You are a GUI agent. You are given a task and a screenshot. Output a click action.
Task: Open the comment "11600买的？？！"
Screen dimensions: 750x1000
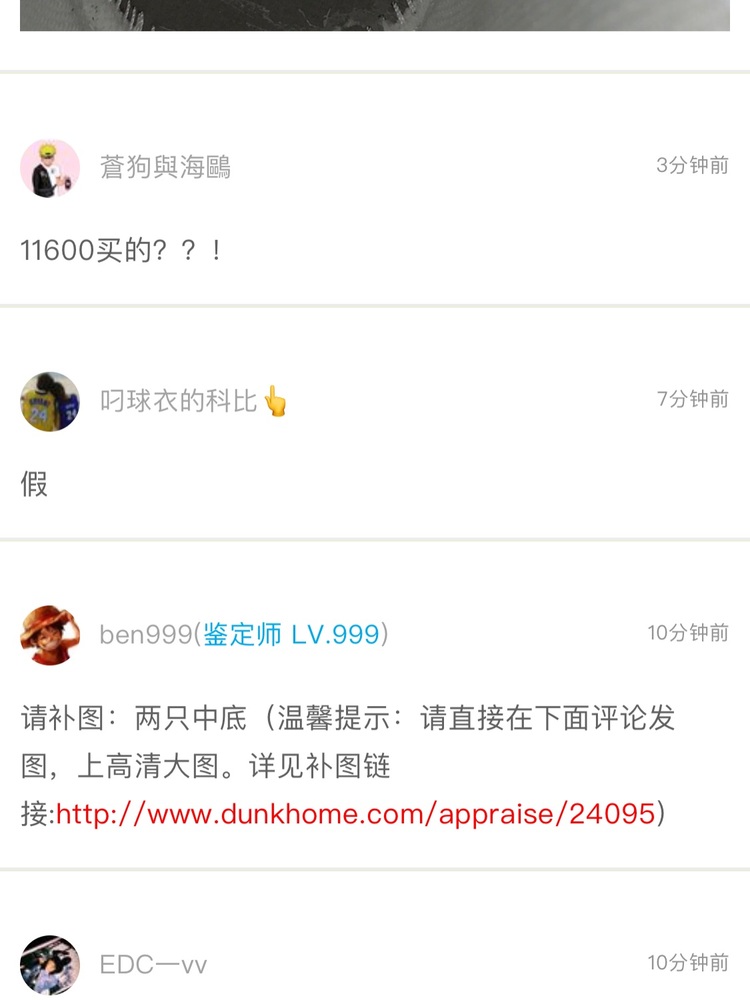(122, 249)
